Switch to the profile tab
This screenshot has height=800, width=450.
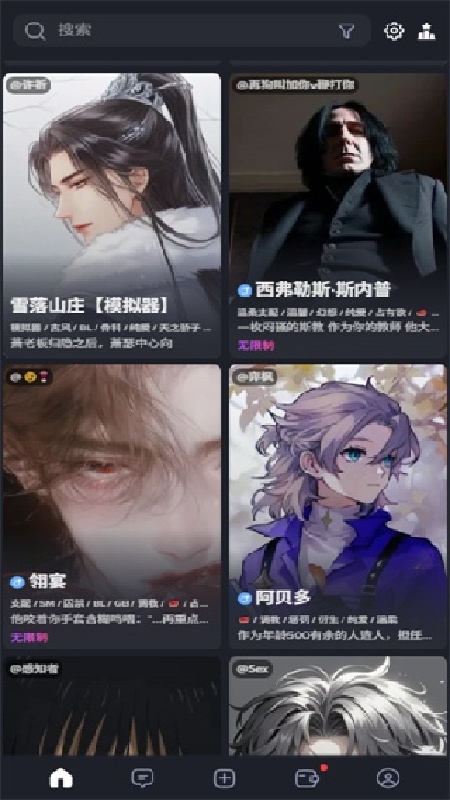point(388,778)
